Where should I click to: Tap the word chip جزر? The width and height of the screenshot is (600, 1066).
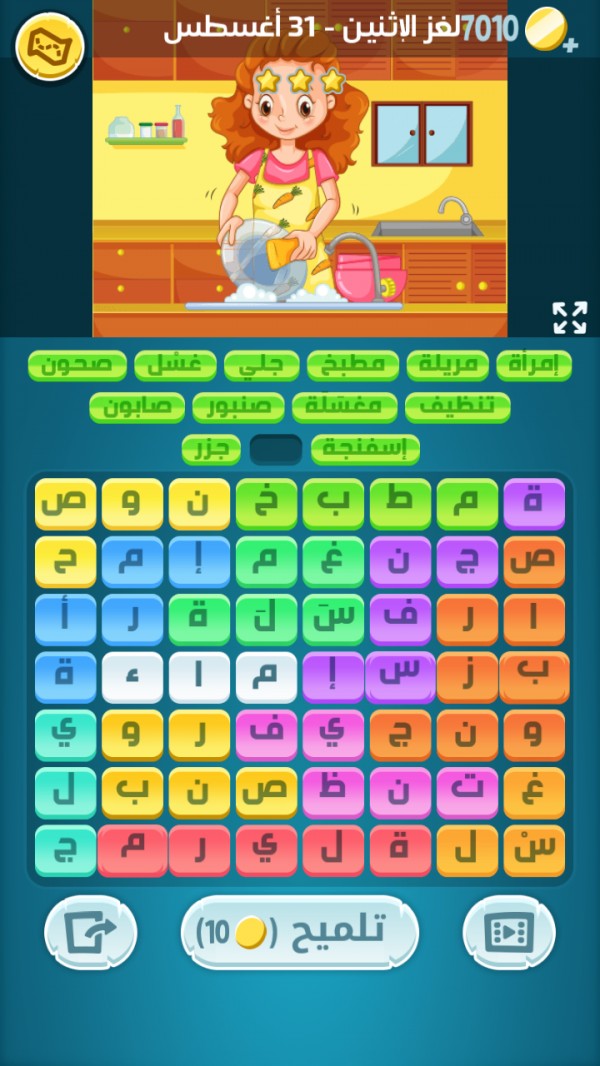click(211, 449)
